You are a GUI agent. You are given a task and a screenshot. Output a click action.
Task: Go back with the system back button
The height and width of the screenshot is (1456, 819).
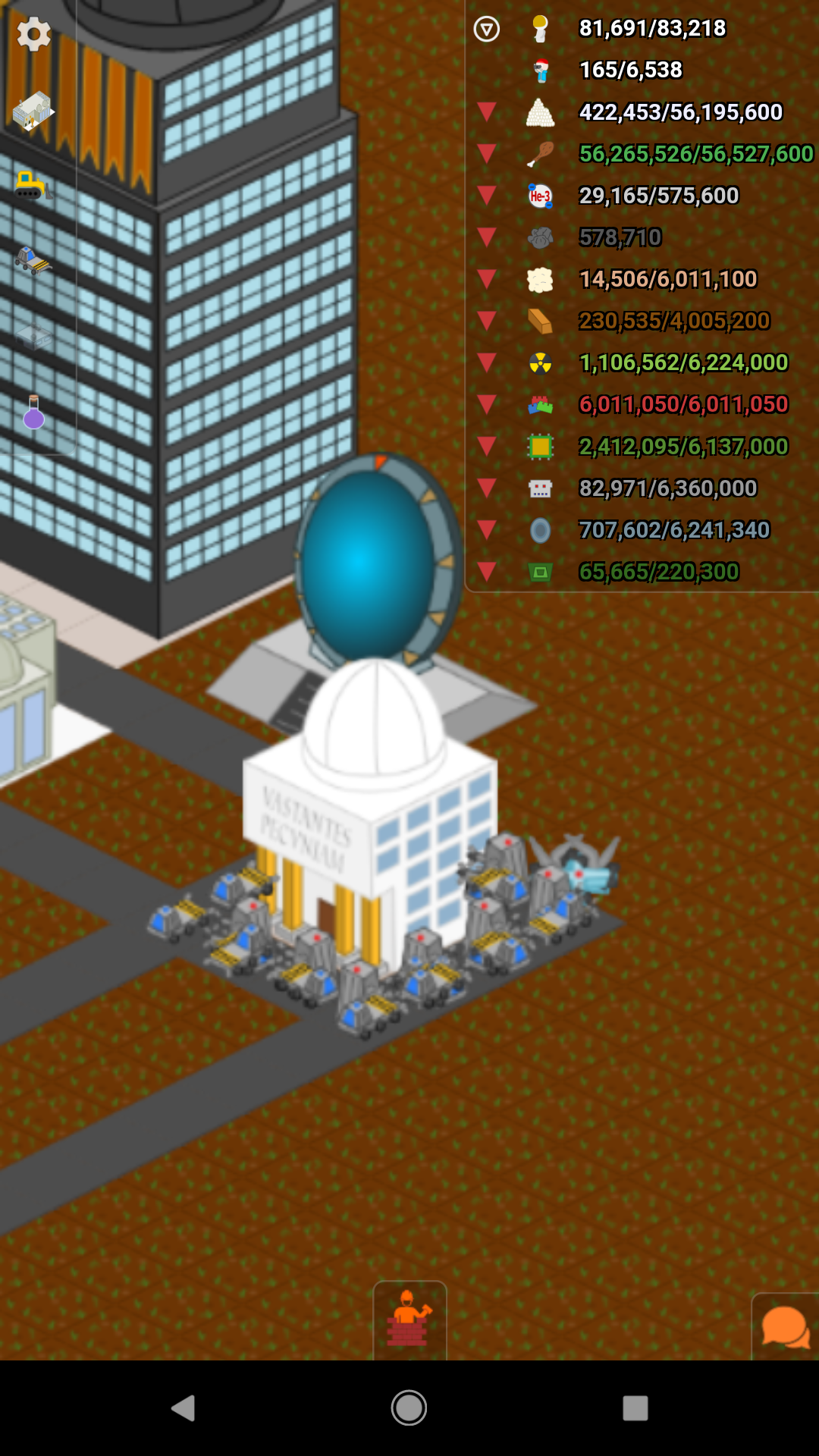pyautogui.click(x=183, y=1408)
